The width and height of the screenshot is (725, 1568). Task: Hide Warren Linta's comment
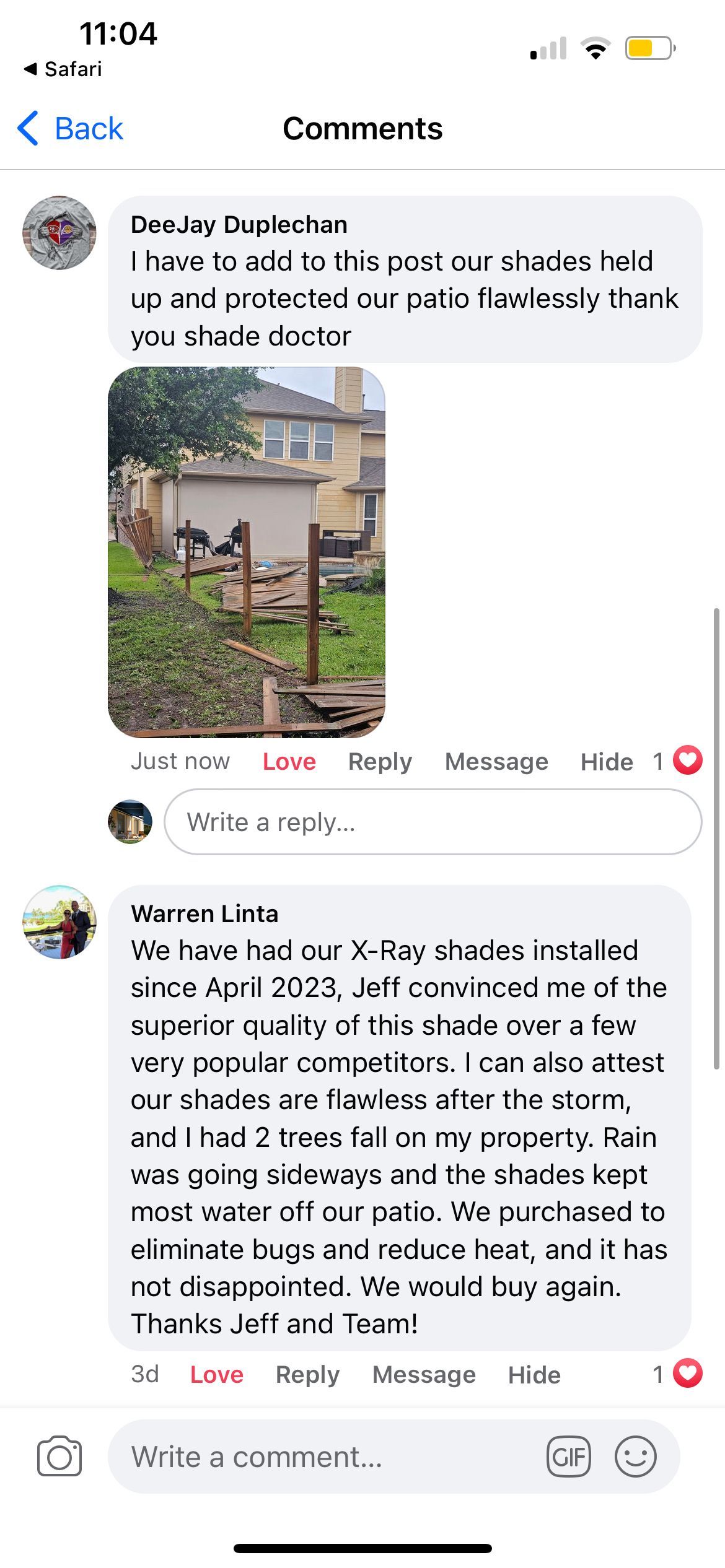coord(534,1375)
